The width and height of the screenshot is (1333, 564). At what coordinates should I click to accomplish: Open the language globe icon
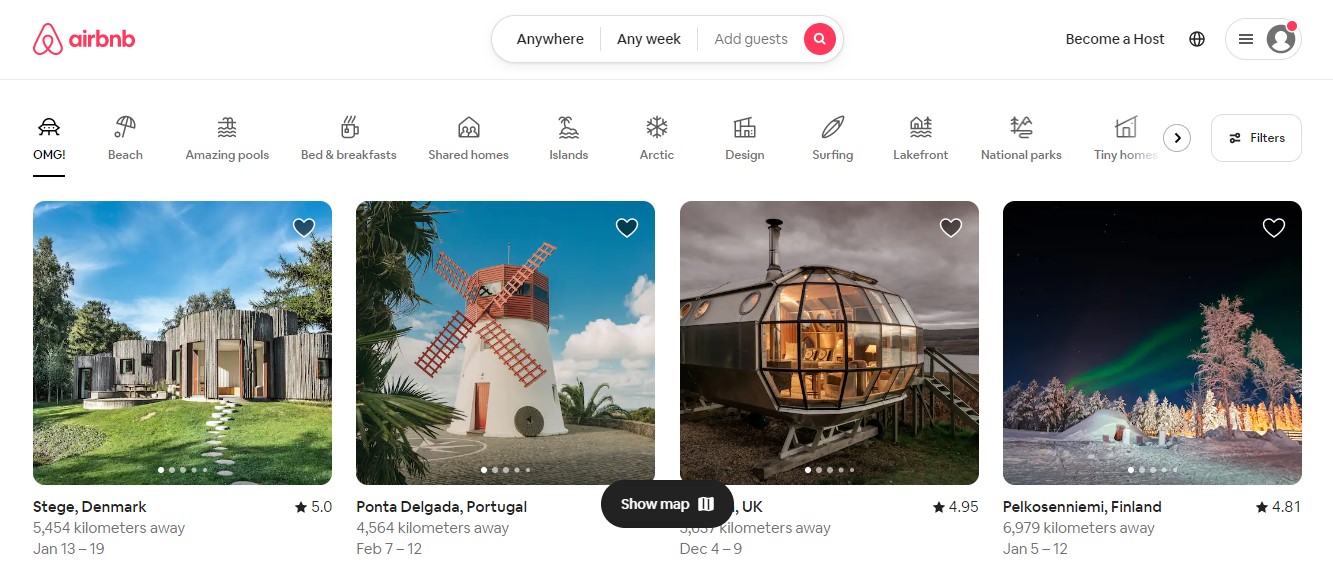coord(1197,39)
